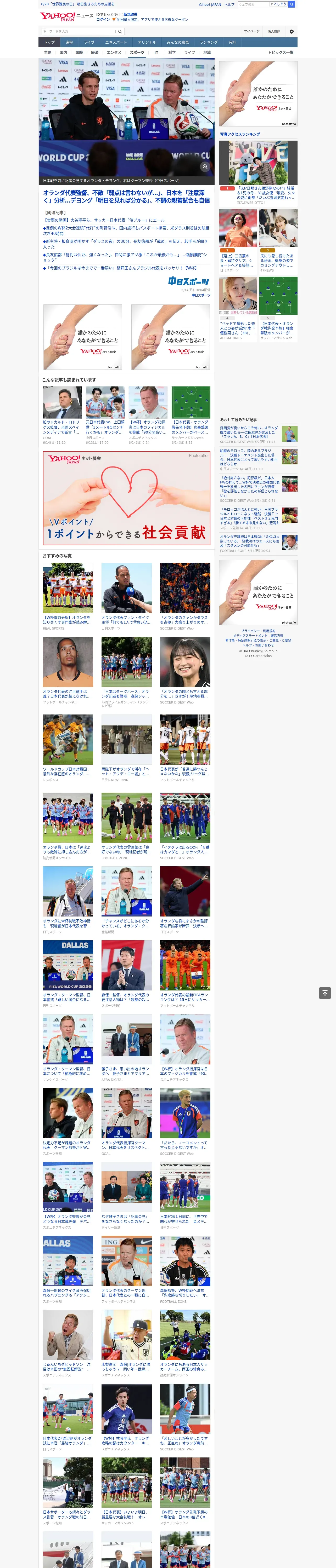
Task: Select the IT category
Action: pyautogui.click(x=156, y=52)
